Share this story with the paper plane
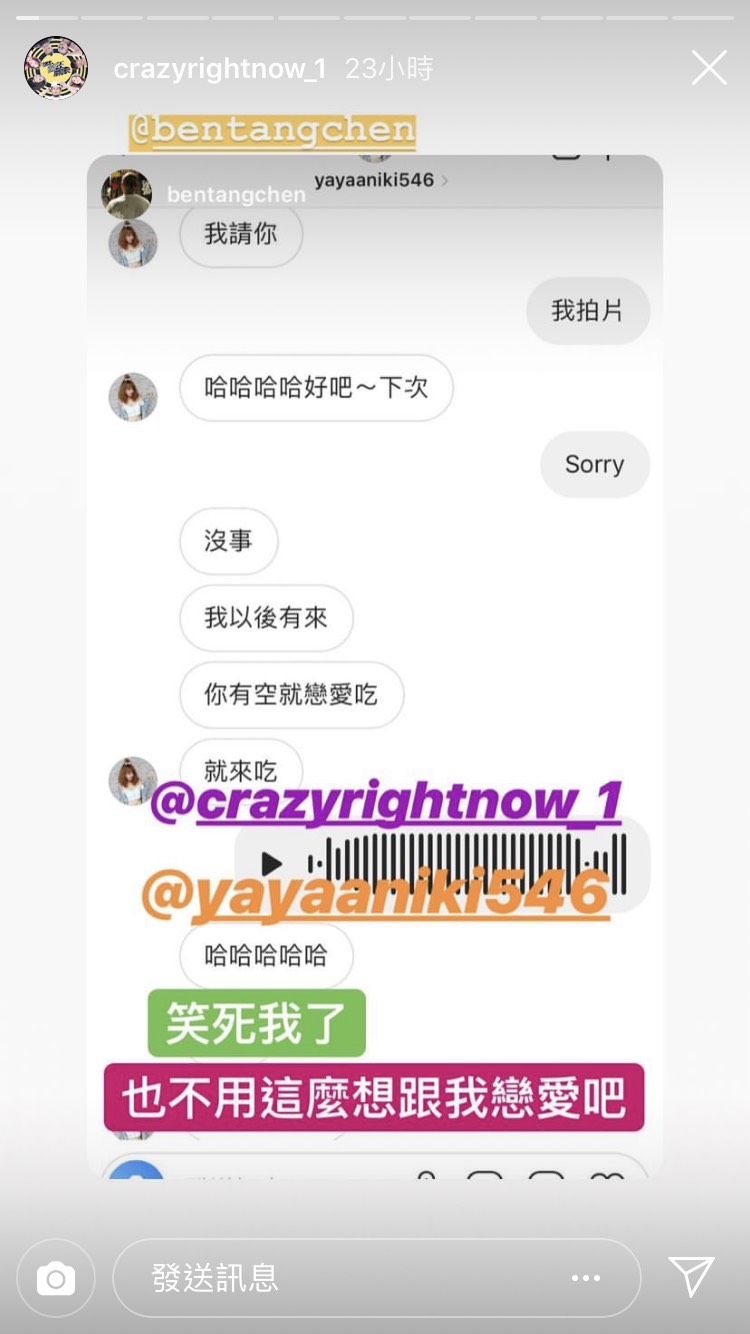The image size is (750, 1334). coord(691,1276)
